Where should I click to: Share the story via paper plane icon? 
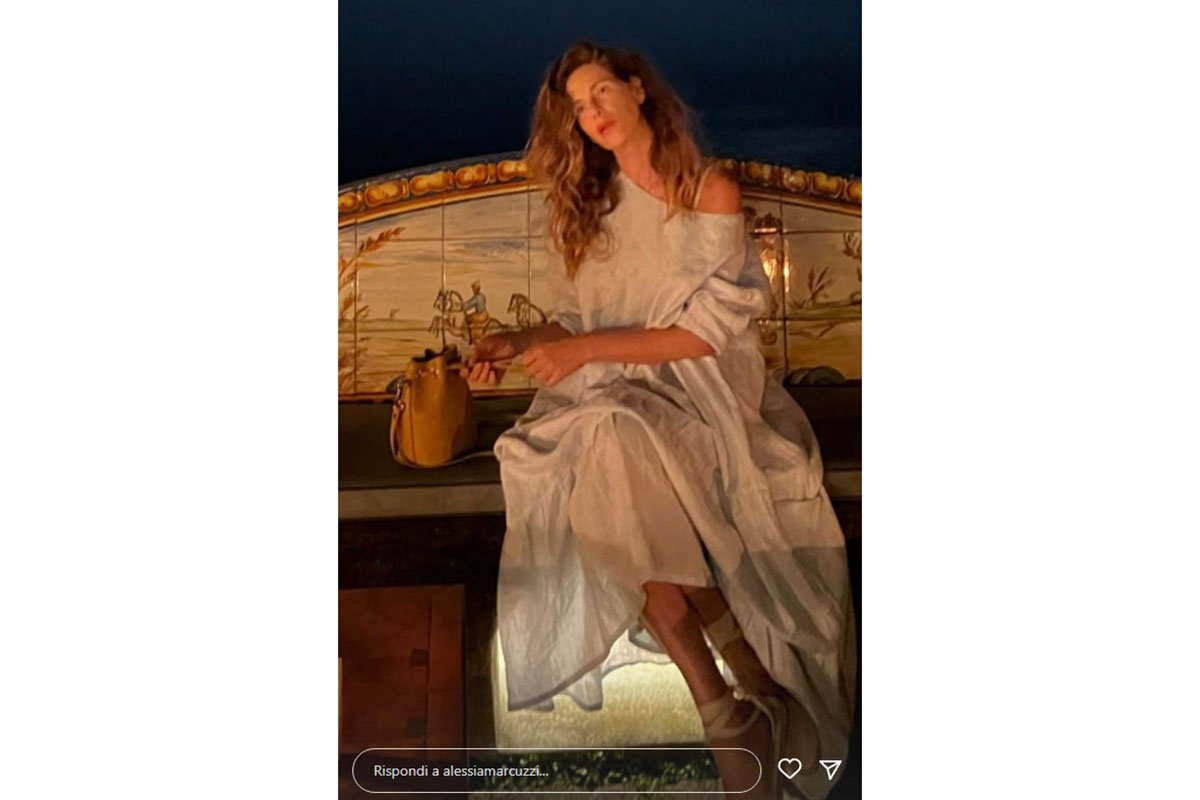830,769
